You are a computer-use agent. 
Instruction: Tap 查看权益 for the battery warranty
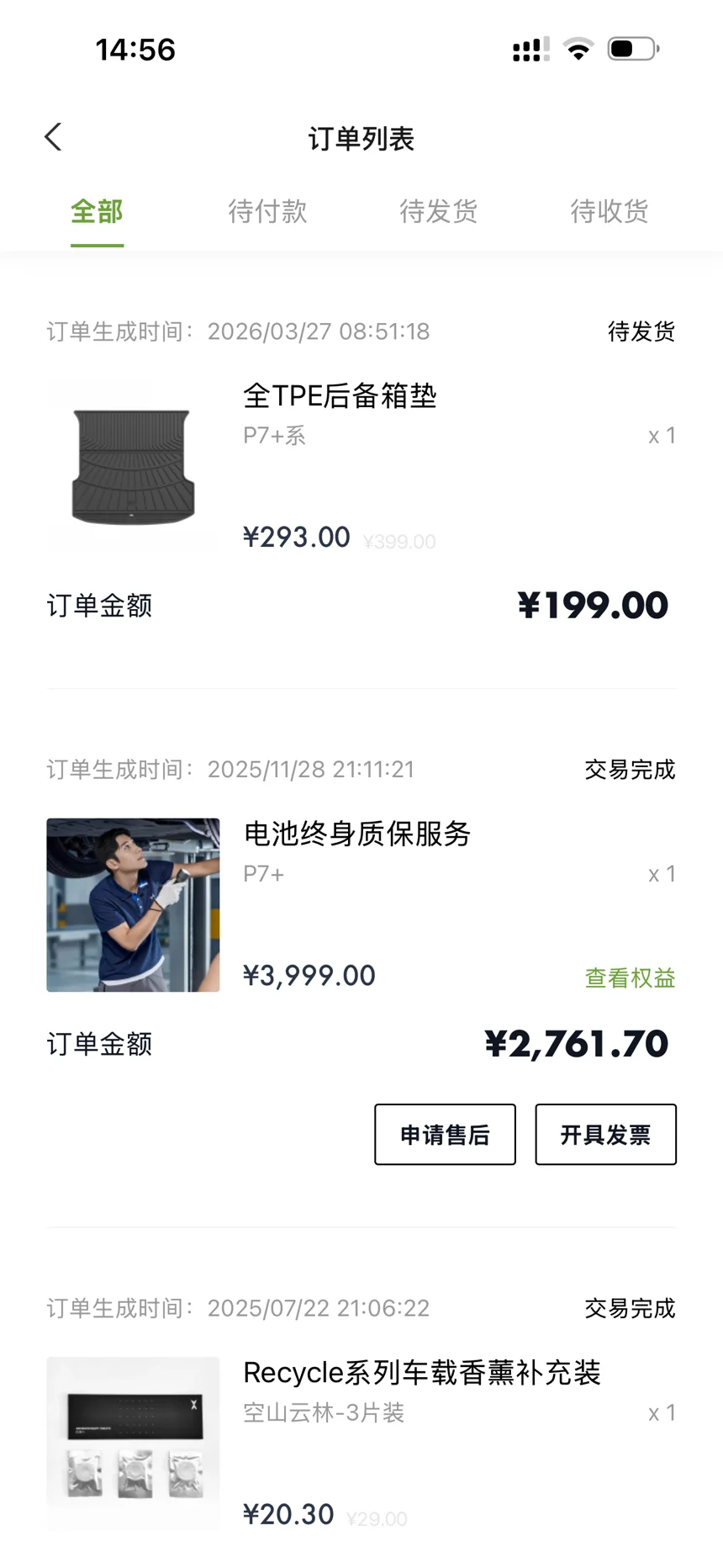click(x=630, y=977)
